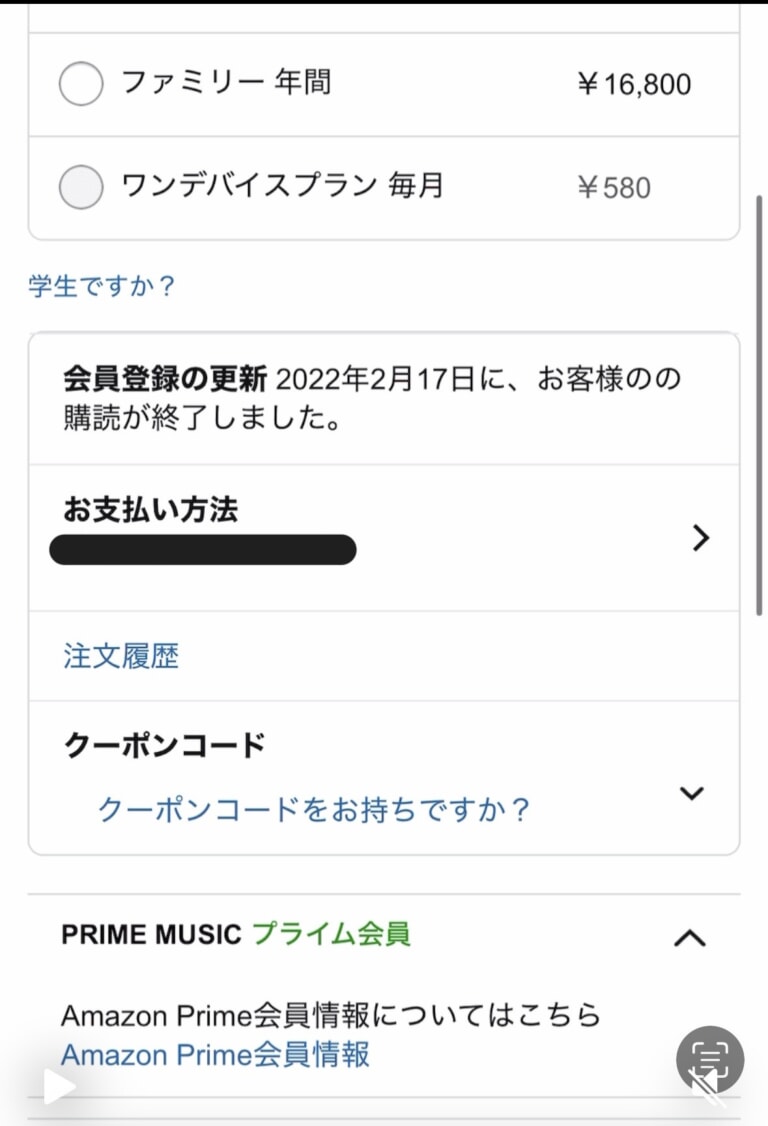Expand the coupon code section via down chevron
The width and height of the screenshot is (768, 1126).
tap(691, 793)
